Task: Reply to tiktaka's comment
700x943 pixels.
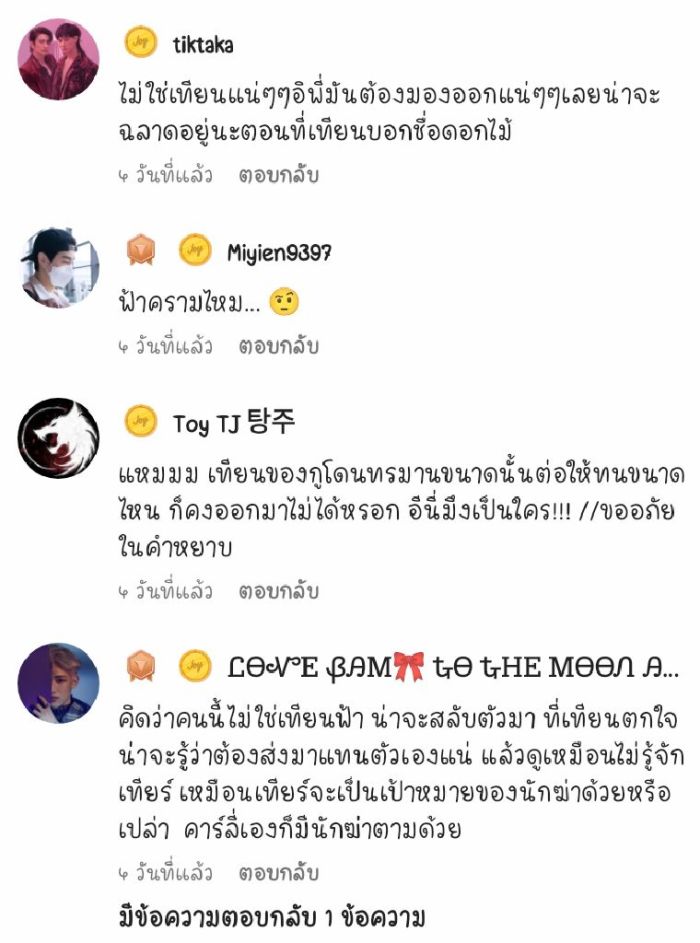Action: (x=278, y=175)
